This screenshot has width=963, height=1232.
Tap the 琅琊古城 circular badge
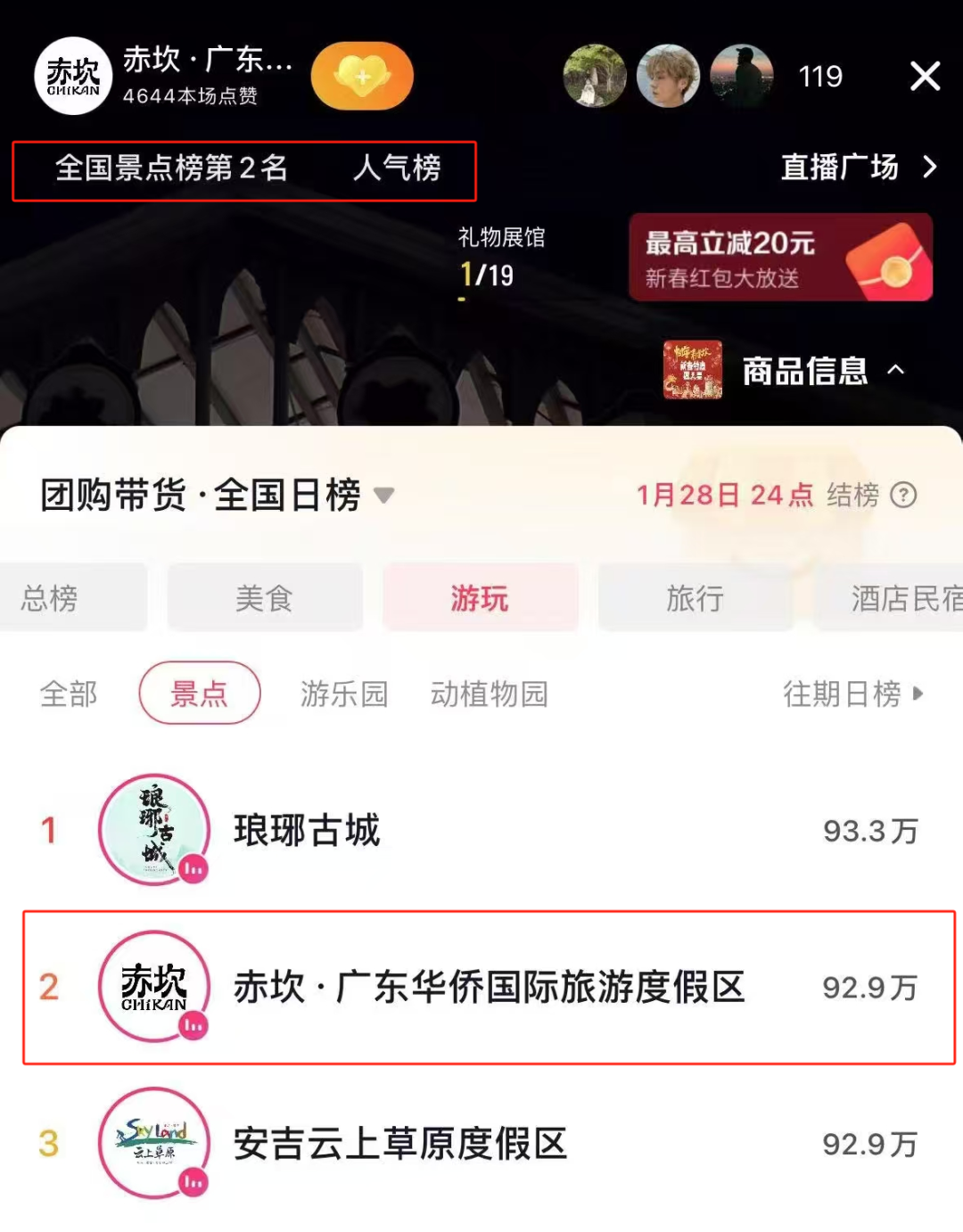pos(154,831)
